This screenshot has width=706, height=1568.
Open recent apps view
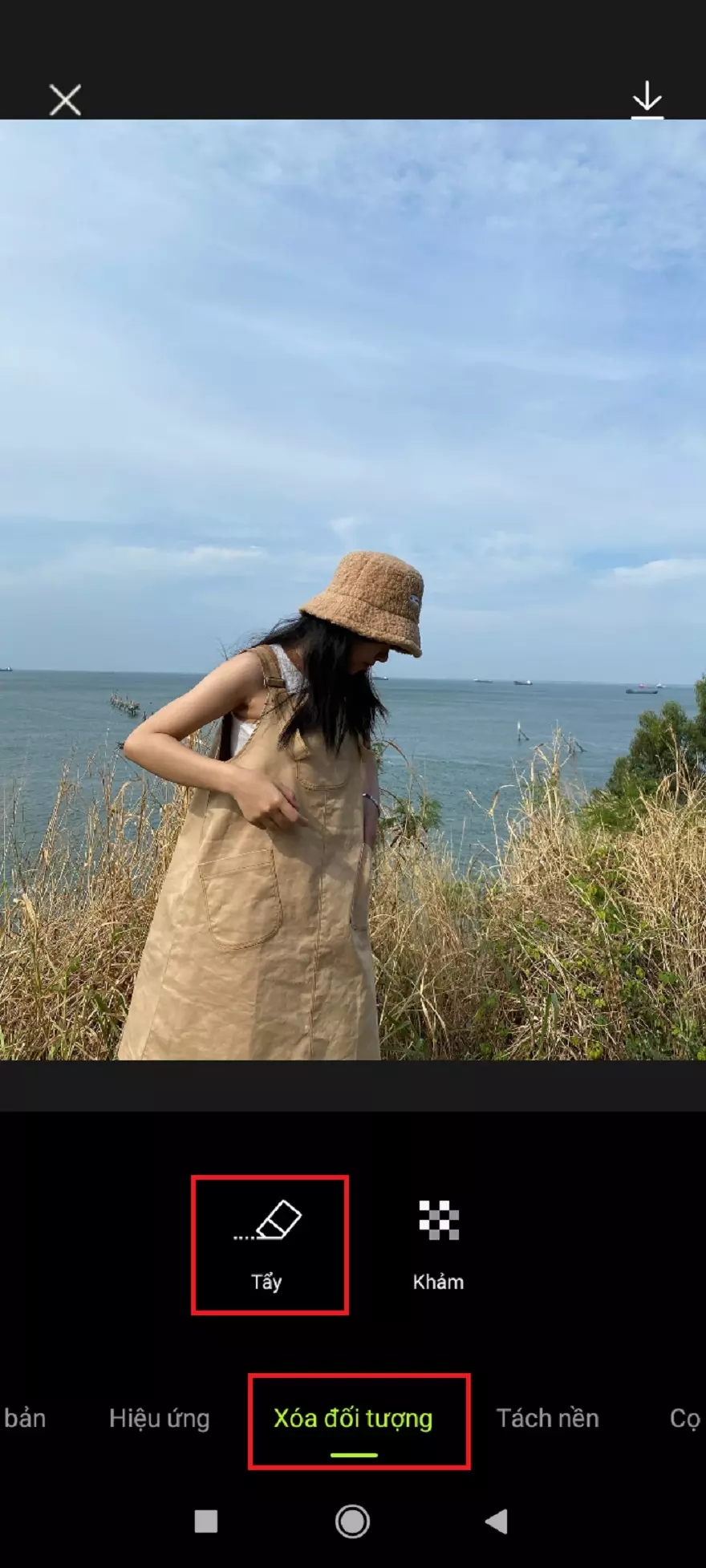pos(206,1521)
